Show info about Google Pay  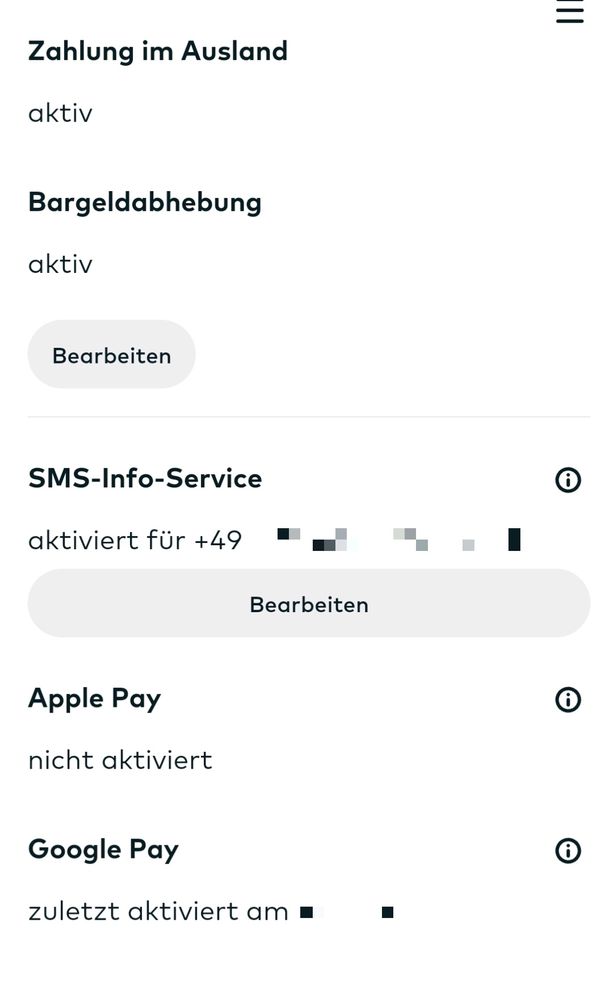pos(567,851)
